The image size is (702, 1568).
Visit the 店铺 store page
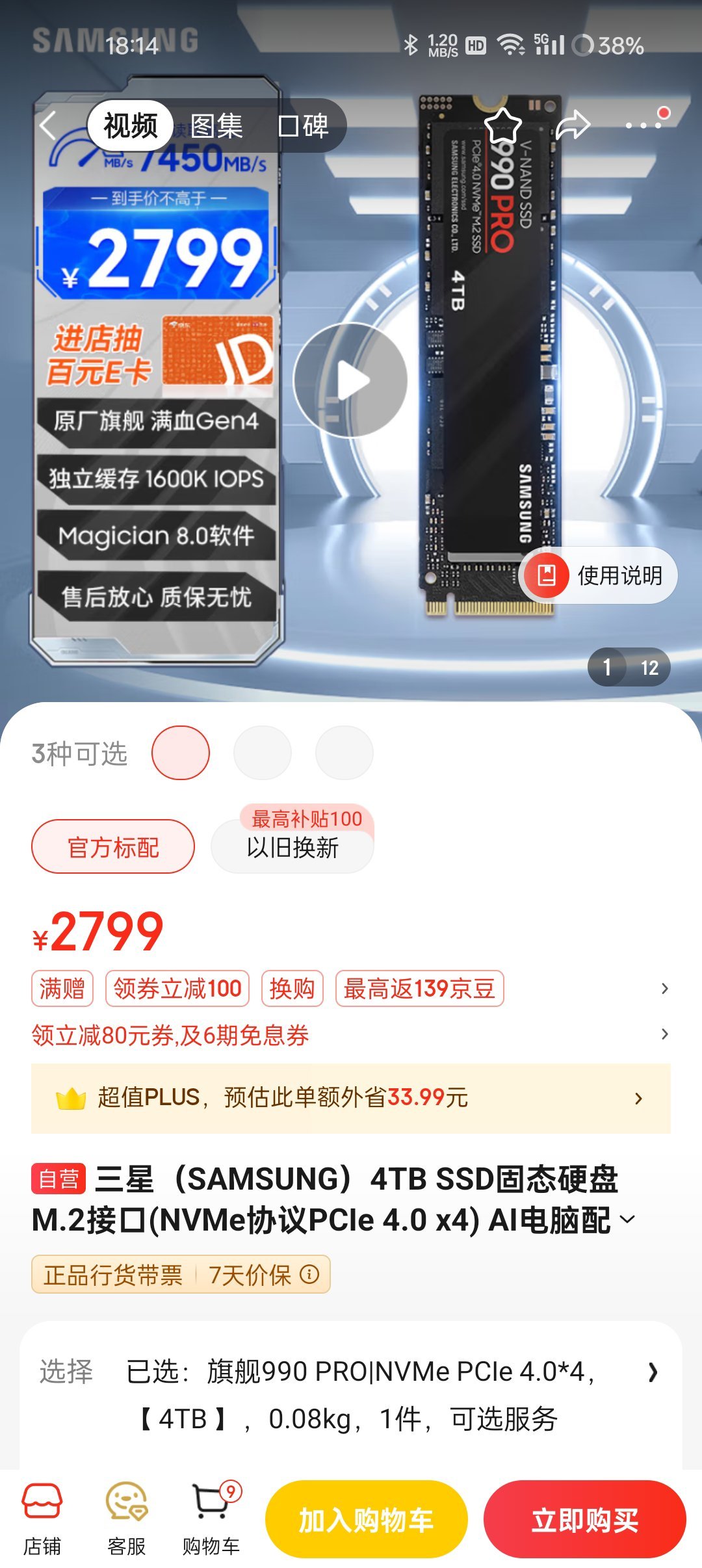[42, 1519]
